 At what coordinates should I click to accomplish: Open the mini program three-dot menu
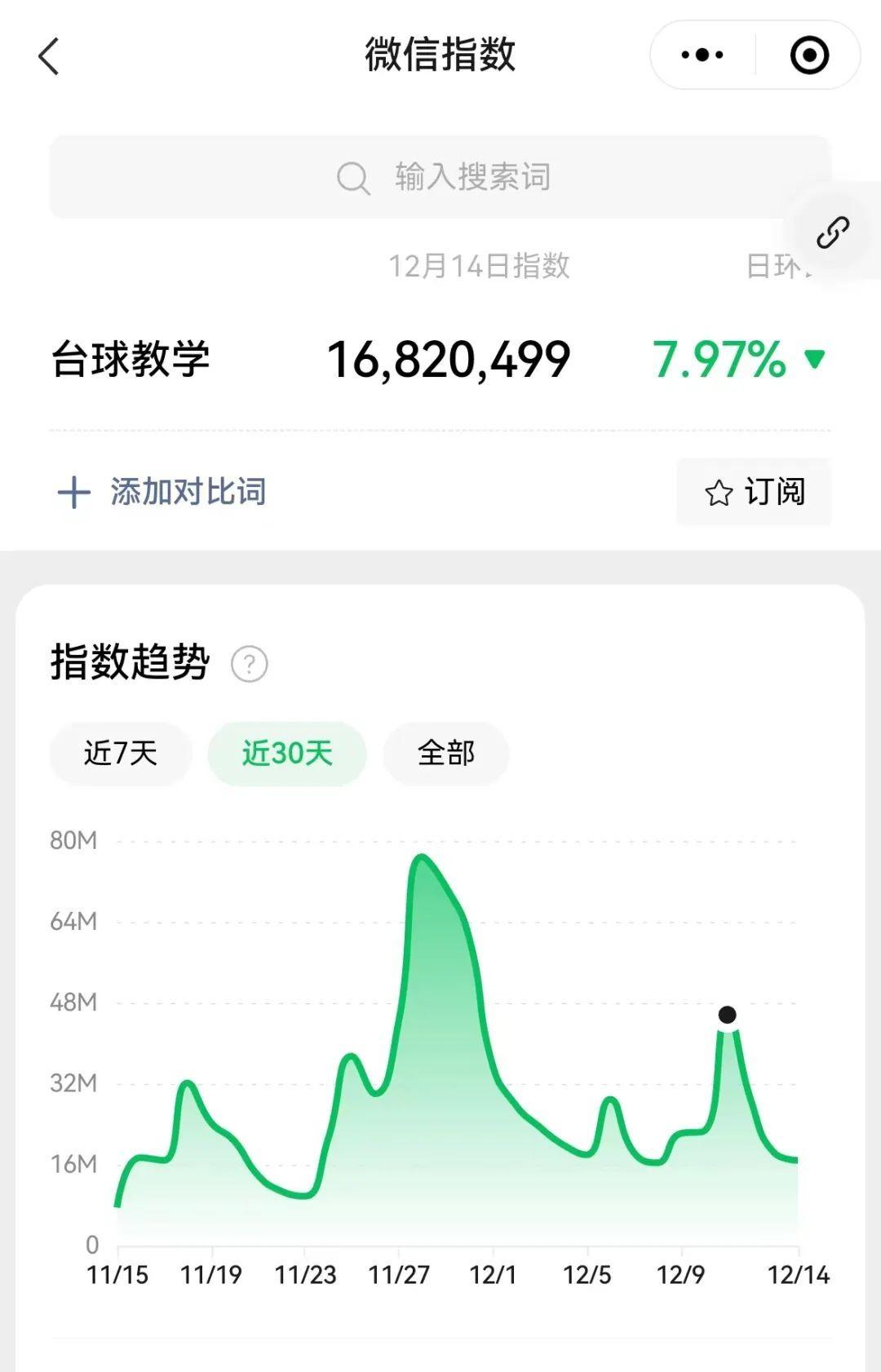[702, 55]
